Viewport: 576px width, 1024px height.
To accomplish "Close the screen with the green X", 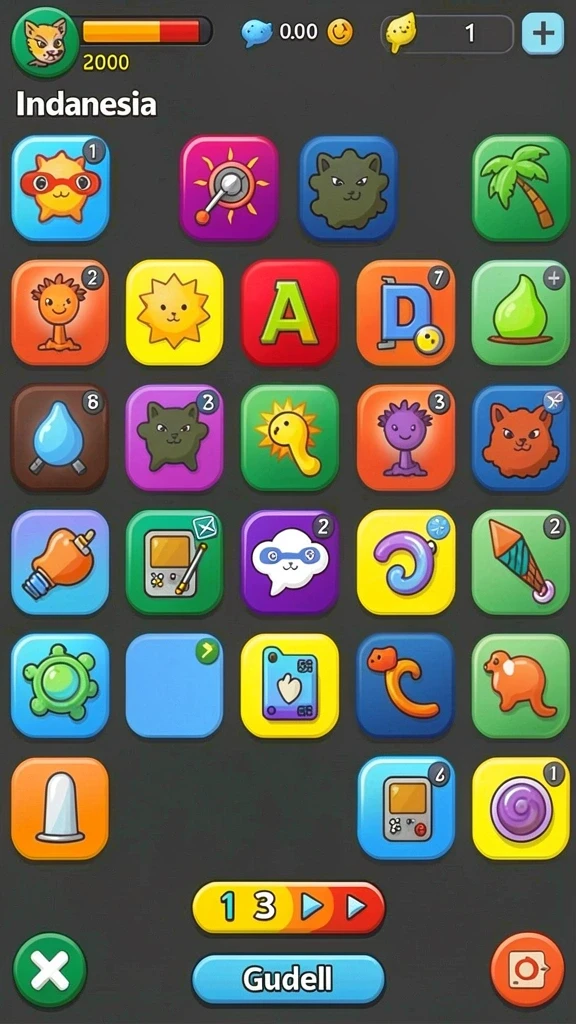I will (x=50, y=970).
